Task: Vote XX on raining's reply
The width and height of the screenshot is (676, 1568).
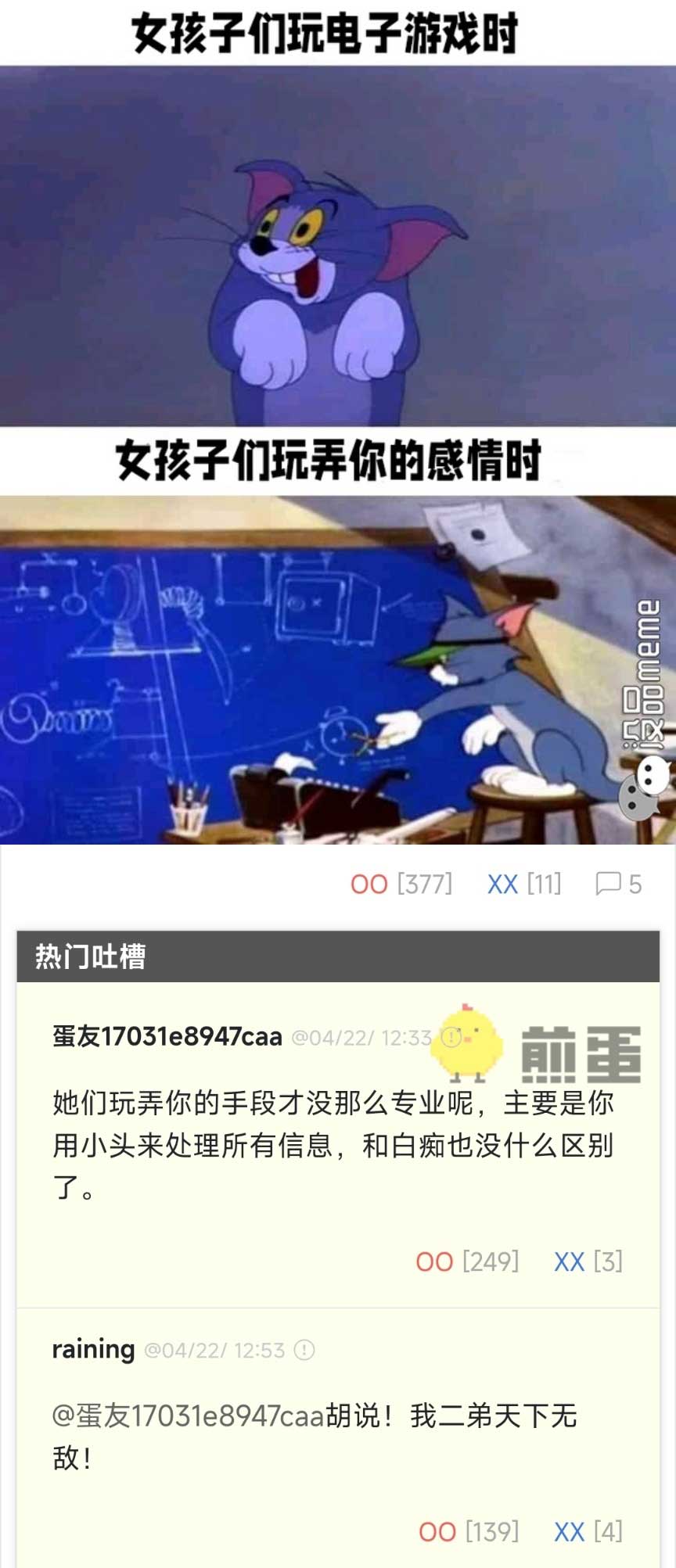Action: point(569,1531)
